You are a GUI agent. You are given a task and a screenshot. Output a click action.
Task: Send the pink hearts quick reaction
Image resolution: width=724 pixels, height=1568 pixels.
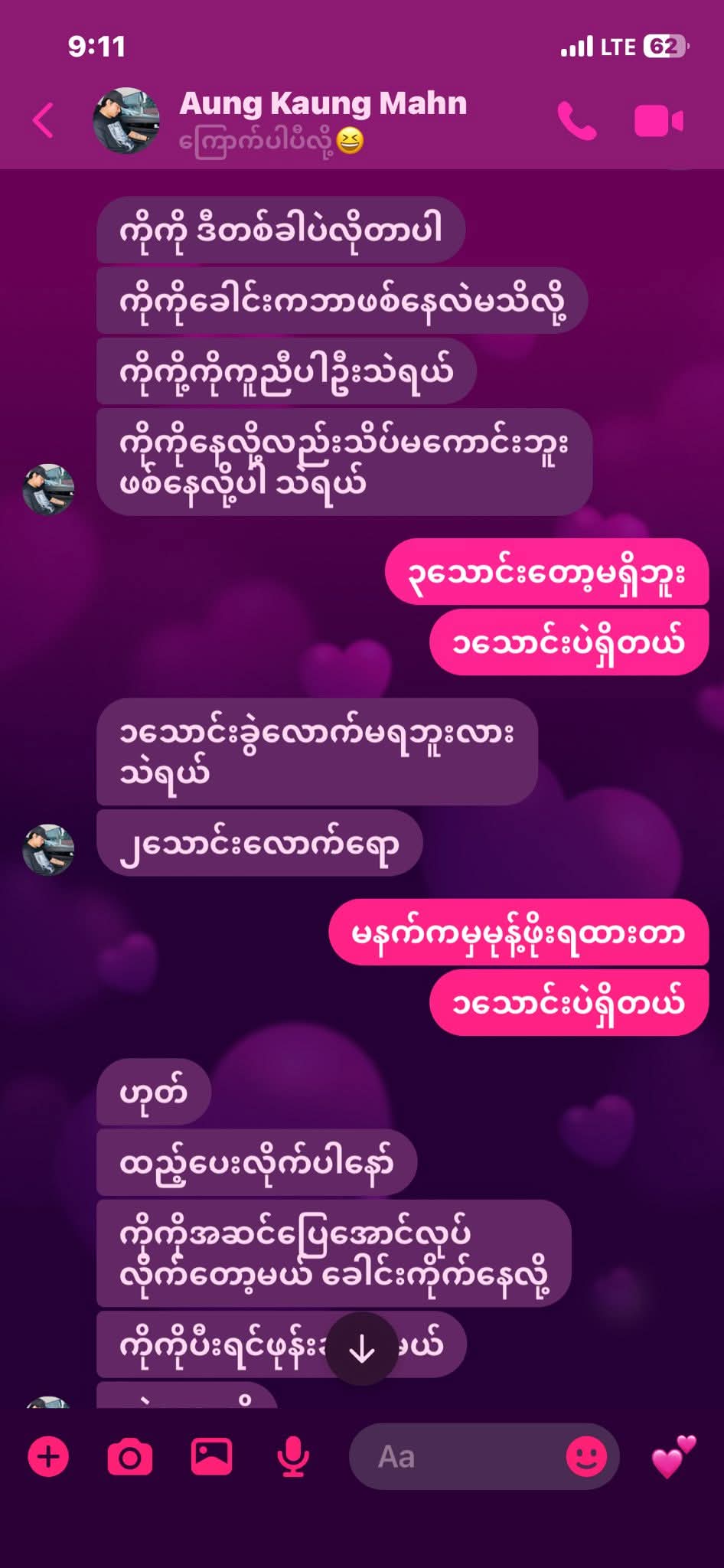(673, 1456)
